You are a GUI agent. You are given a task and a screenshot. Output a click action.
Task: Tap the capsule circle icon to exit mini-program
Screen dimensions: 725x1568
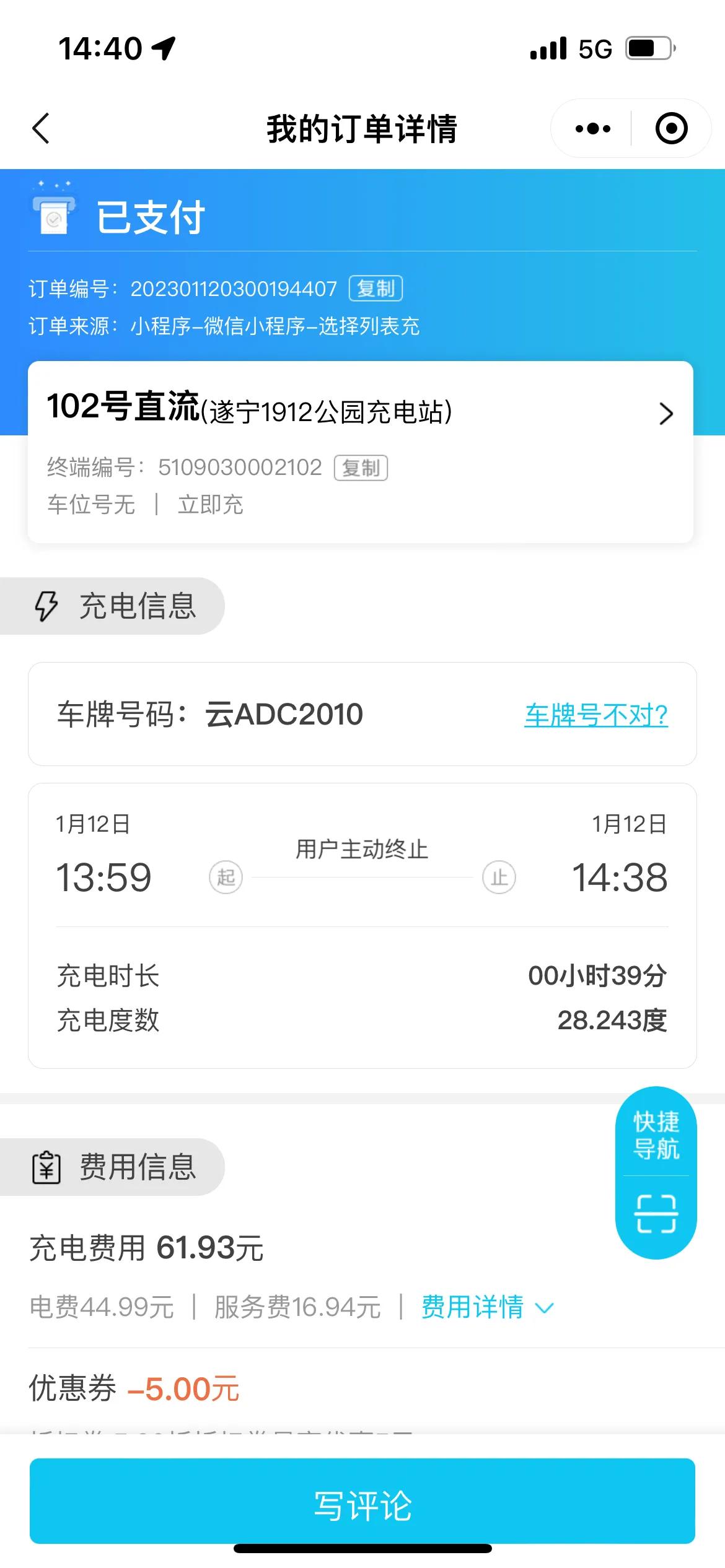pos(670,128)
